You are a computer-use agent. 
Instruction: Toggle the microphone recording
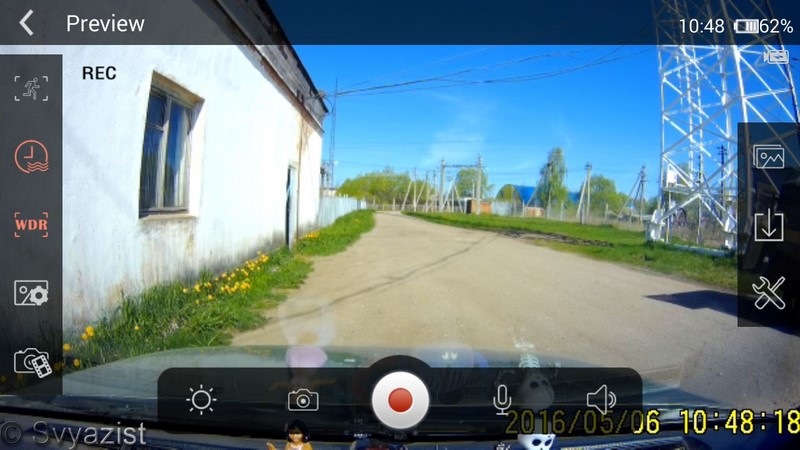502,400
